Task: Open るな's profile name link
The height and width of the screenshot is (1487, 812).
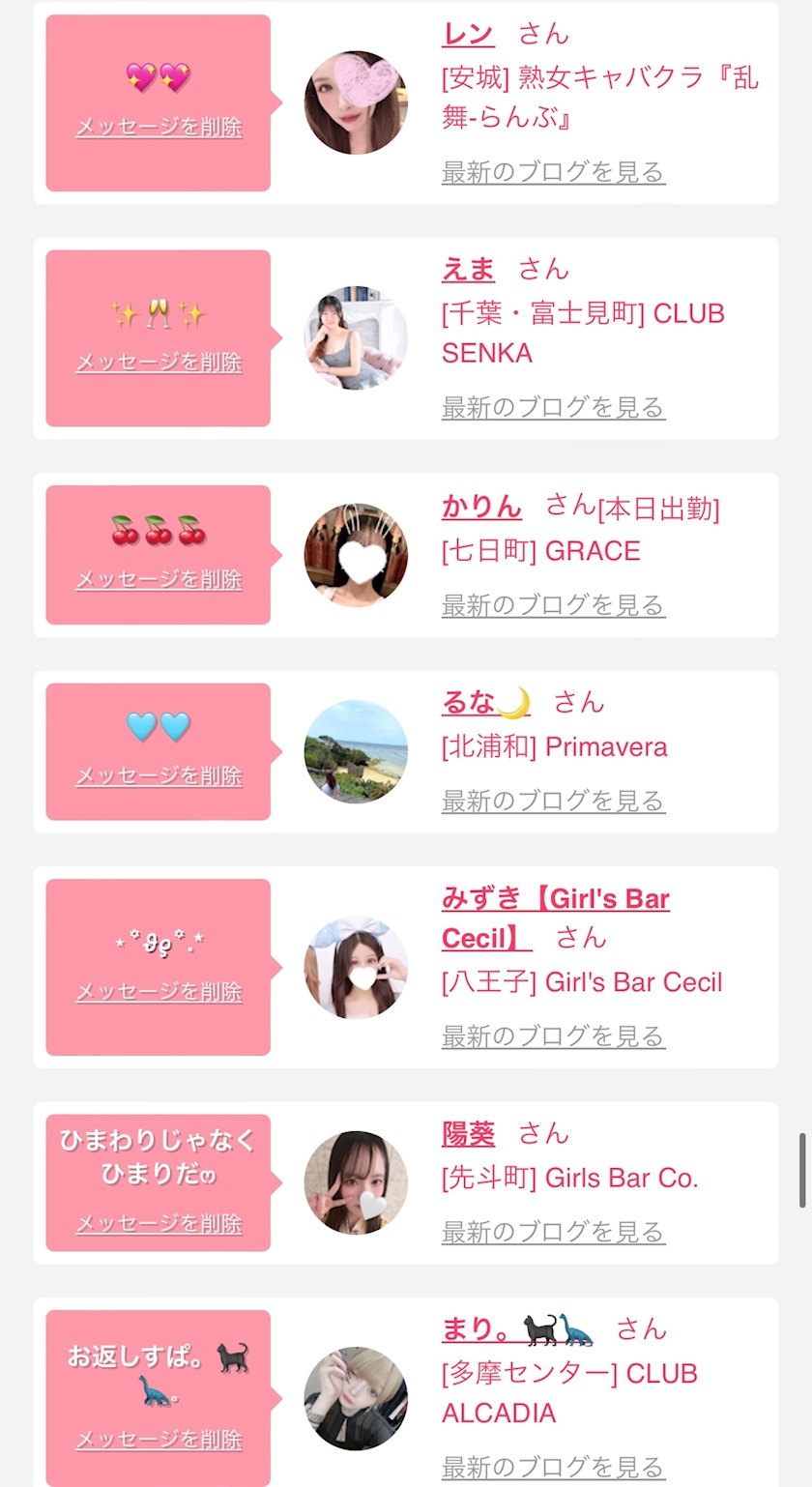Action: tap(486, 702)
